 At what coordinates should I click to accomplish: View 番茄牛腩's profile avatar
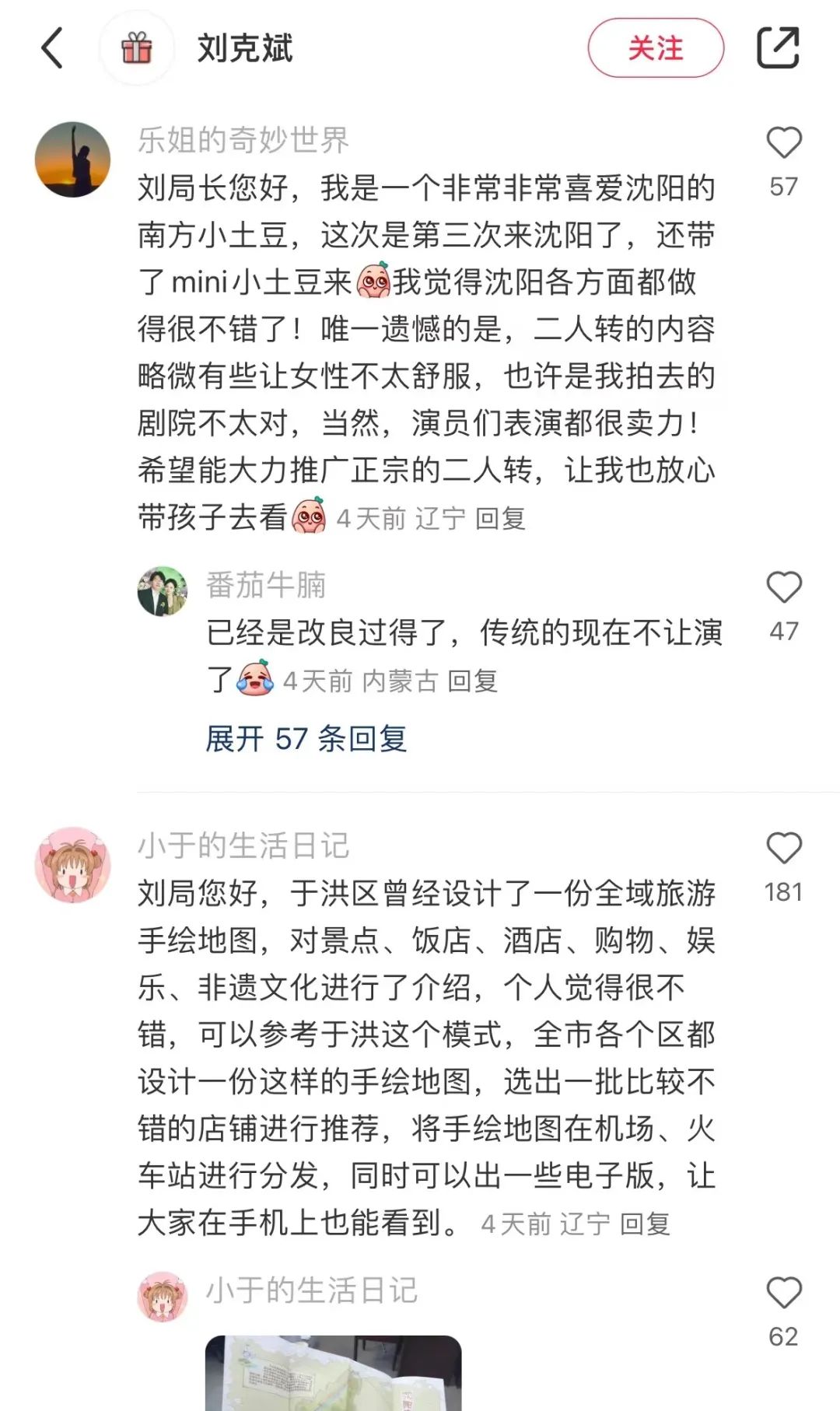point(163,591)
